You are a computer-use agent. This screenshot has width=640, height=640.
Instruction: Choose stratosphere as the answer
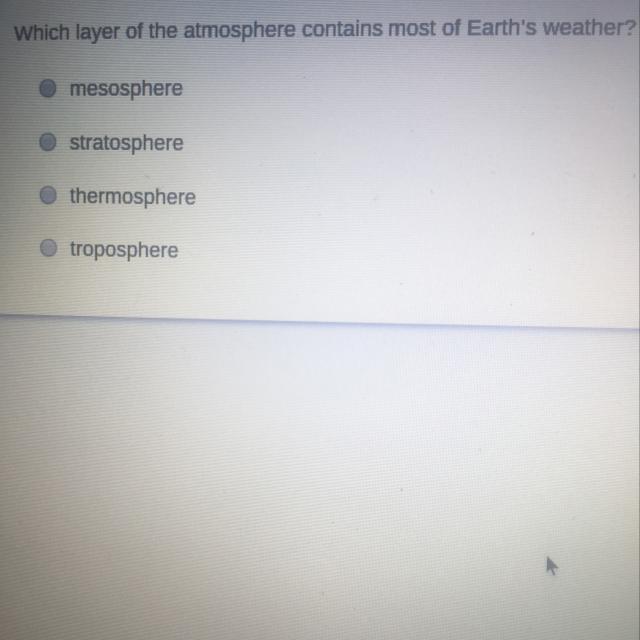tap(47, 142)
